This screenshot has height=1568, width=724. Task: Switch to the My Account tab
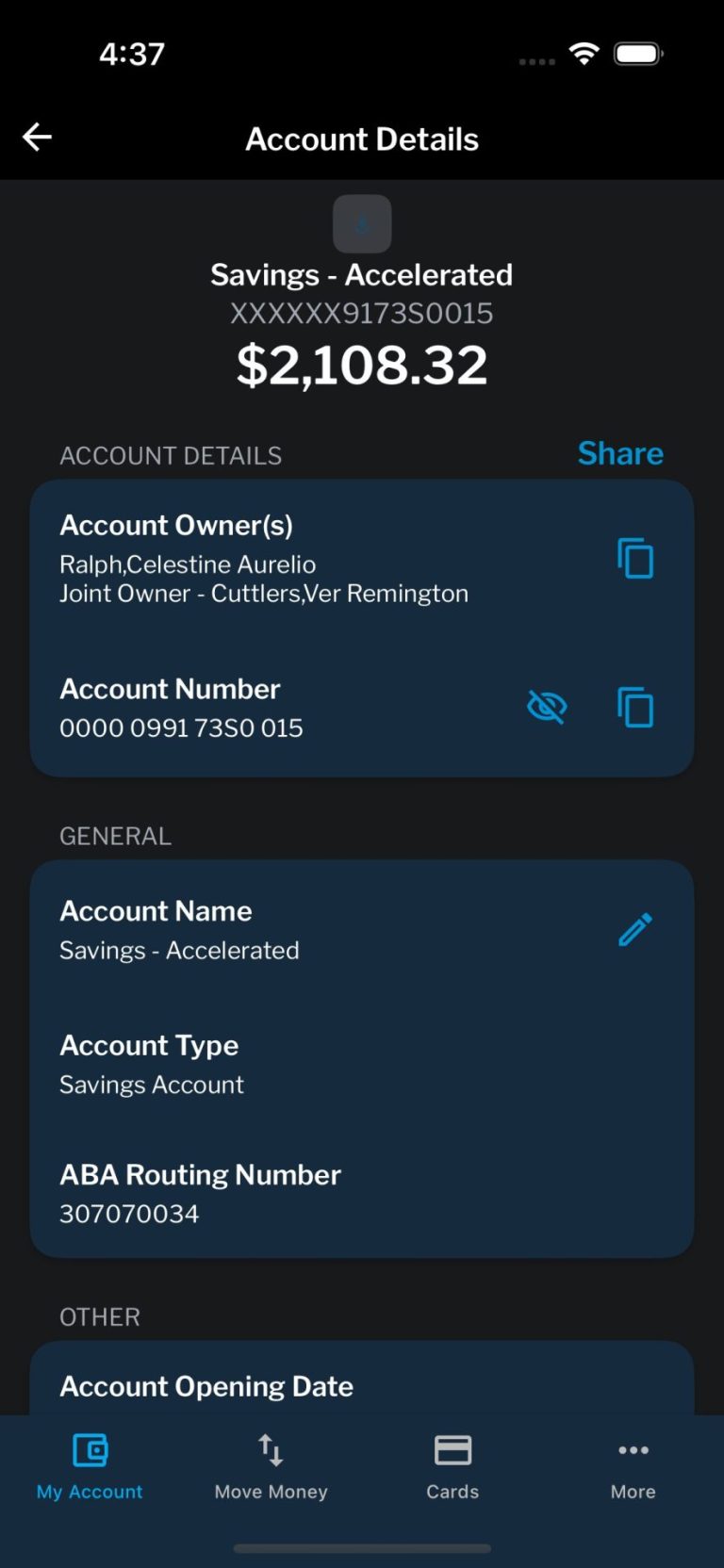click(x=90, y=1465)
